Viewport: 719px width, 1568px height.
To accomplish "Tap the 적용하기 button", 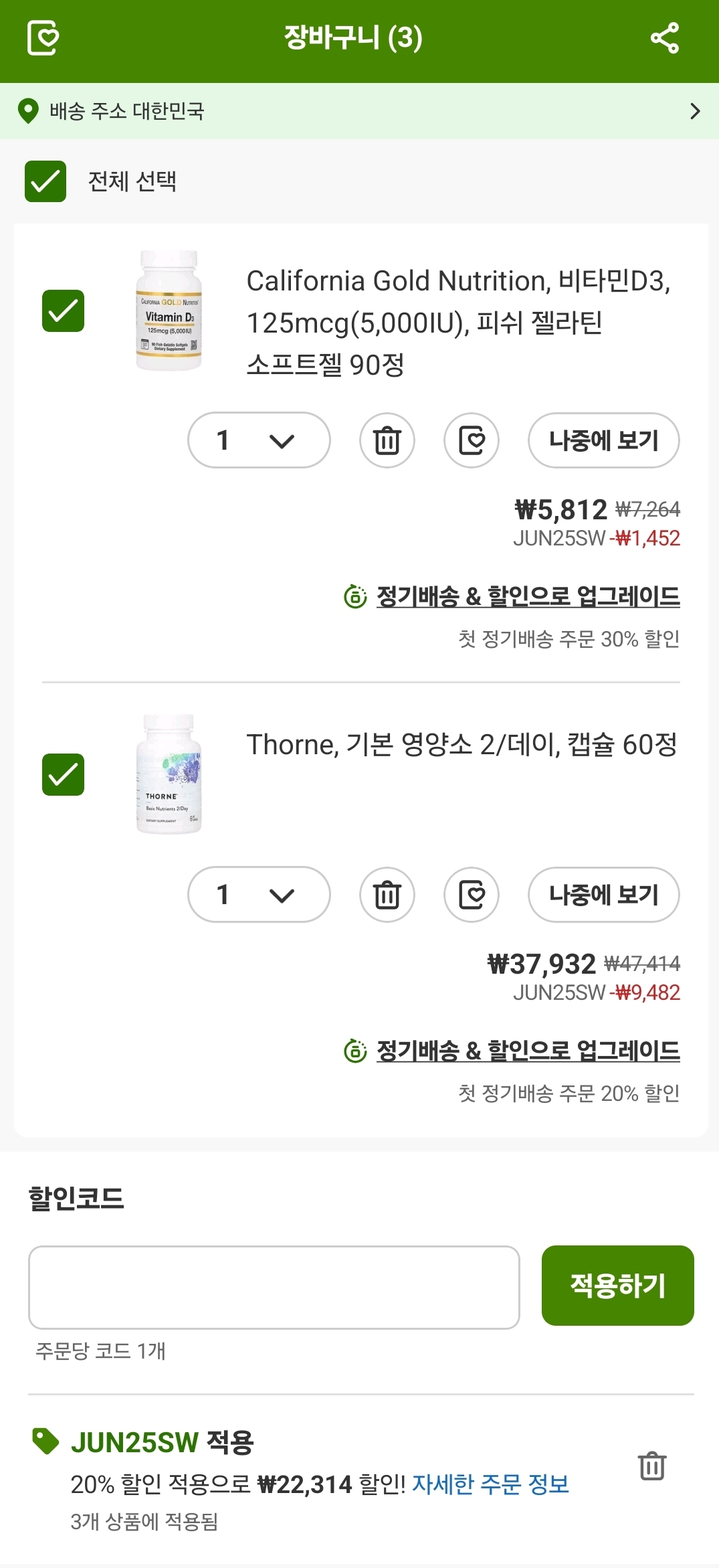I will [617, 1286].
